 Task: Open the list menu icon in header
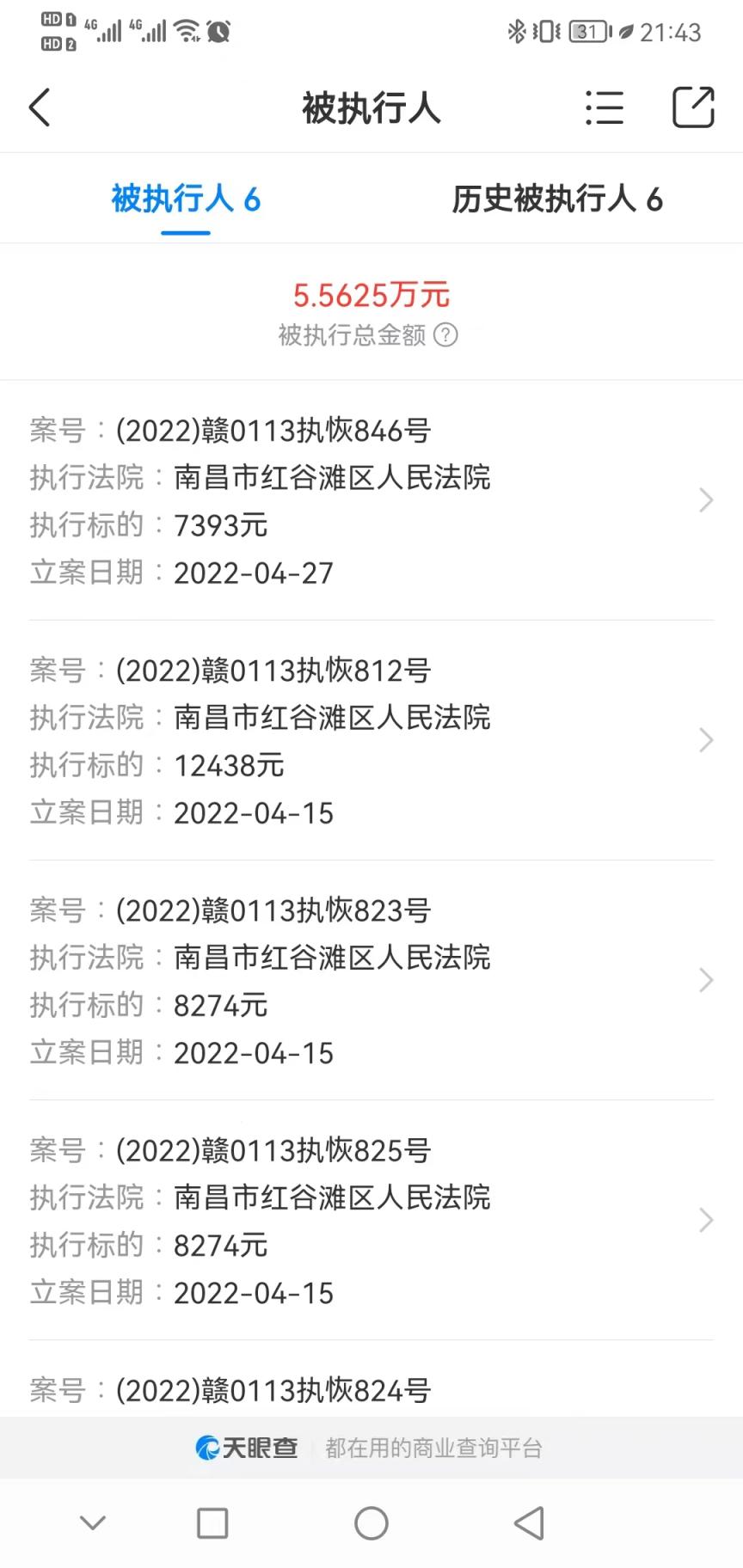coord(605,108)
